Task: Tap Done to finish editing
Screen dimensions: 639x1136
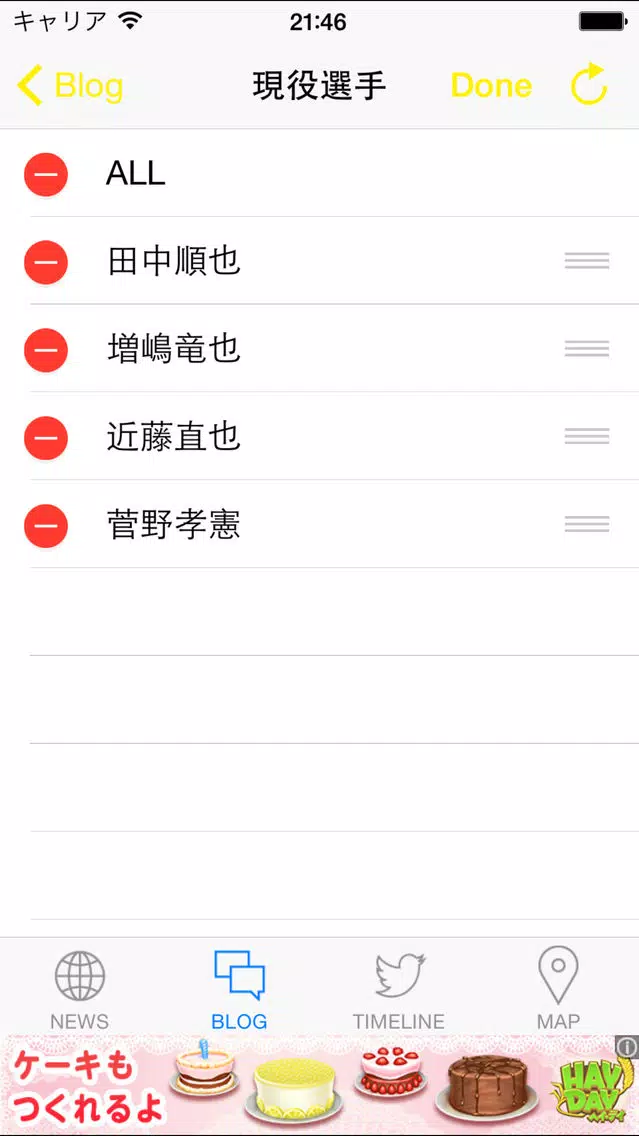Action: 491,85
